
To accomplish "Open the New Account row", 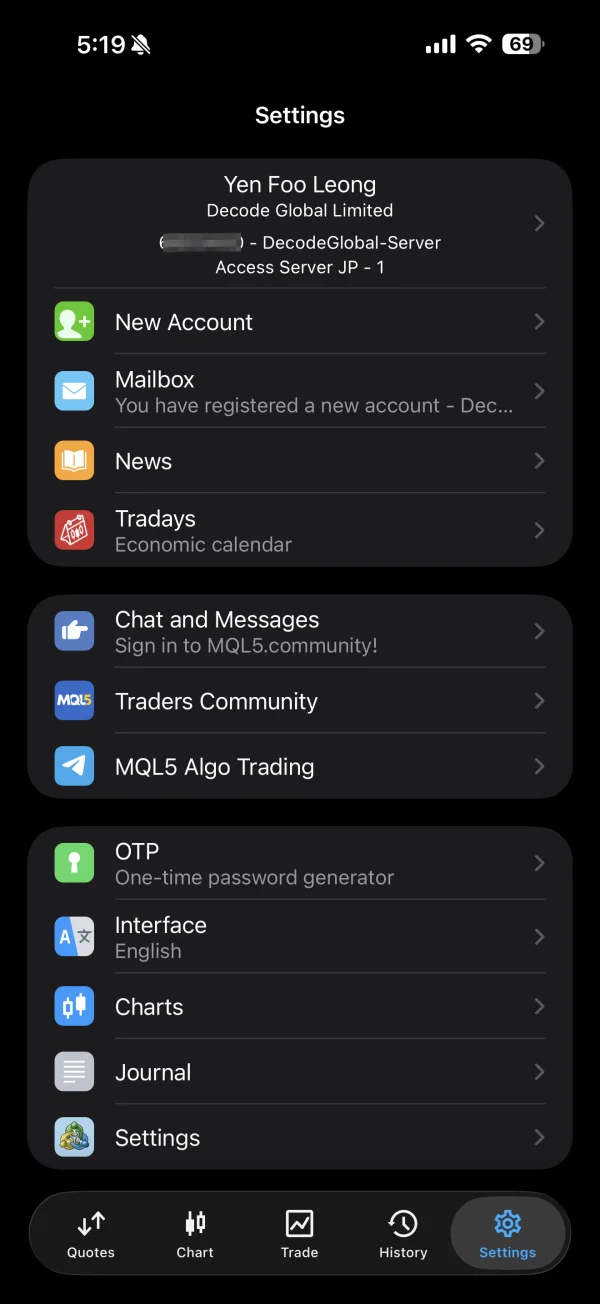I will [300, 322].
